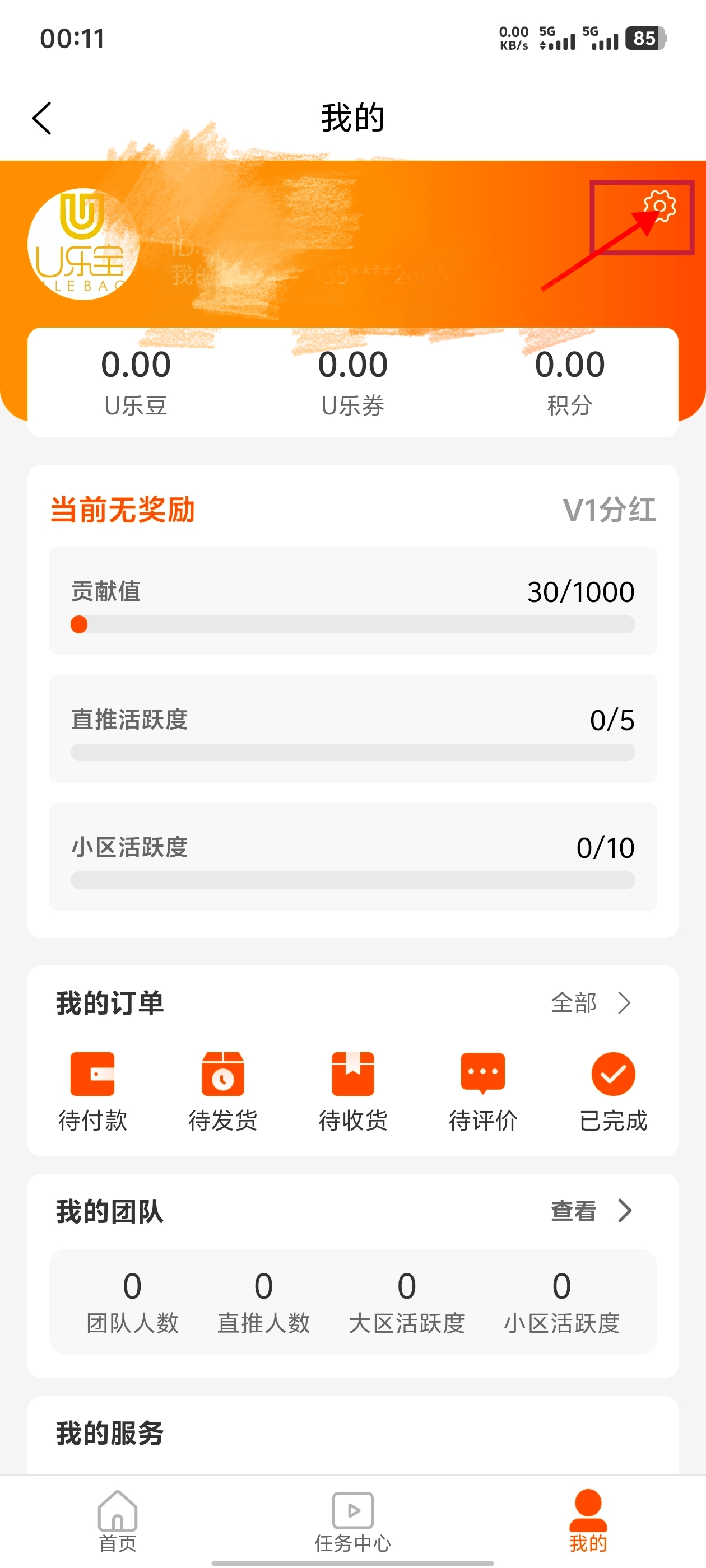View all orders via 全部

589,1002
